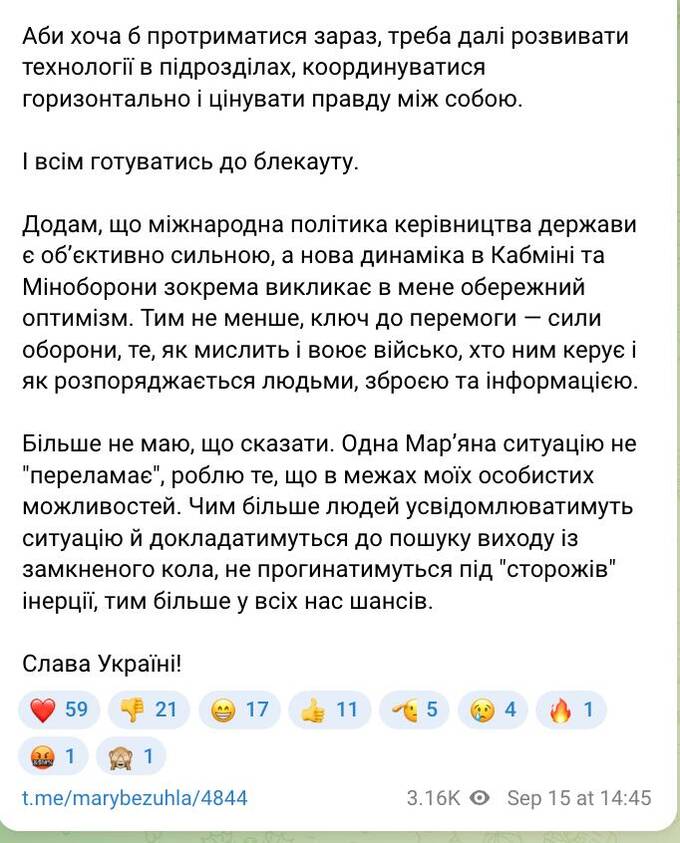Add a heart reaction with 59 votes
The width and height of the screenshot is (680, 843).
59,710
